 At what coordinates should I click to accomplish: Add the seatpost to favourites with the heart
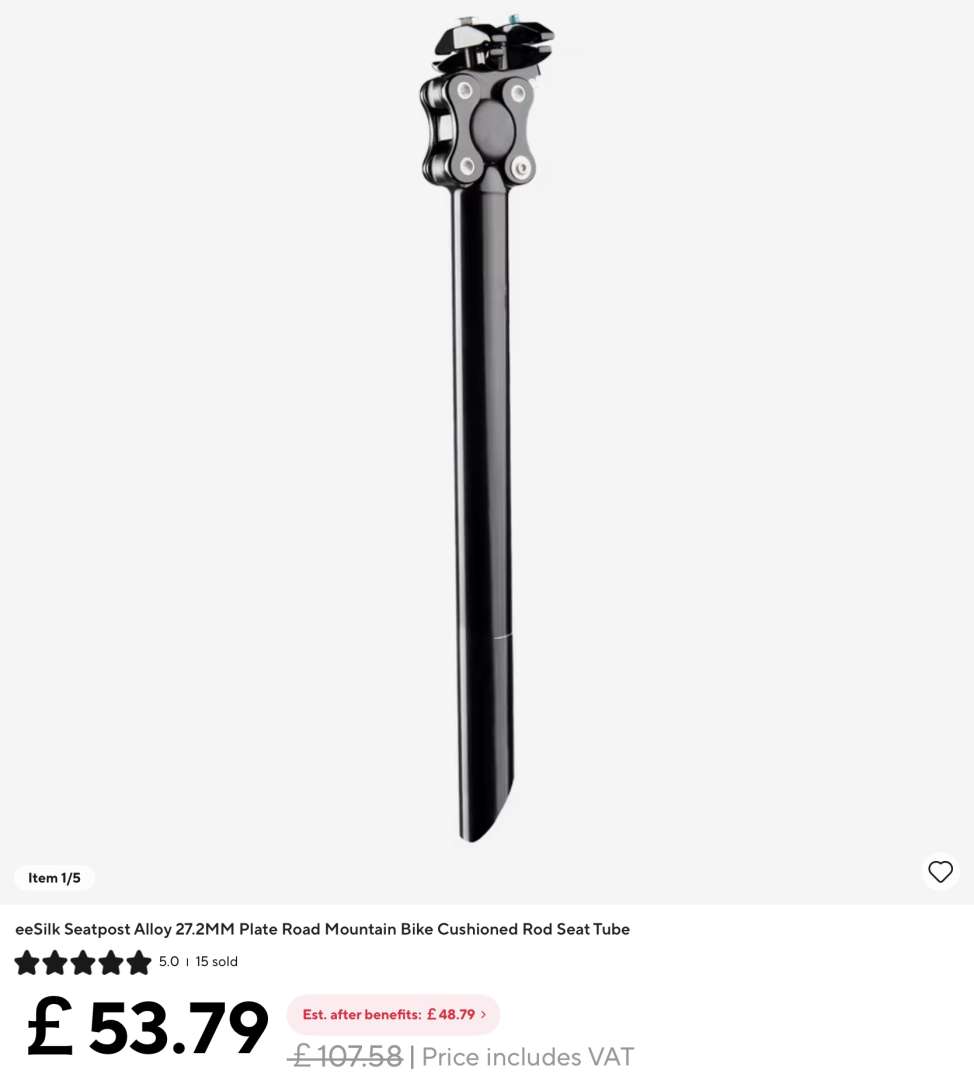(940, 872)
